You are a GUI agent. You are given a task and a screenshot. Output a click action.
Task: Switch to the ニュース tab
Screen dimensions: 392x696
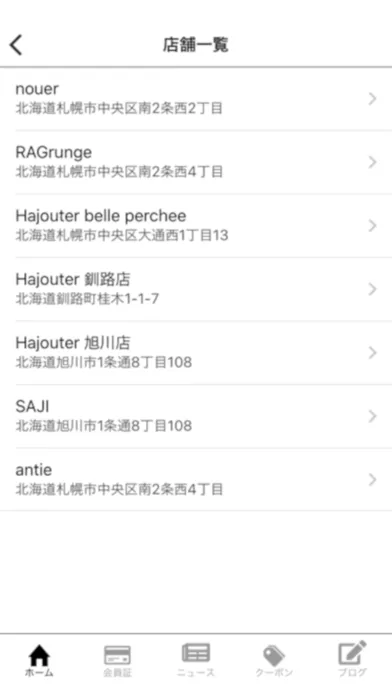point(196,660)
